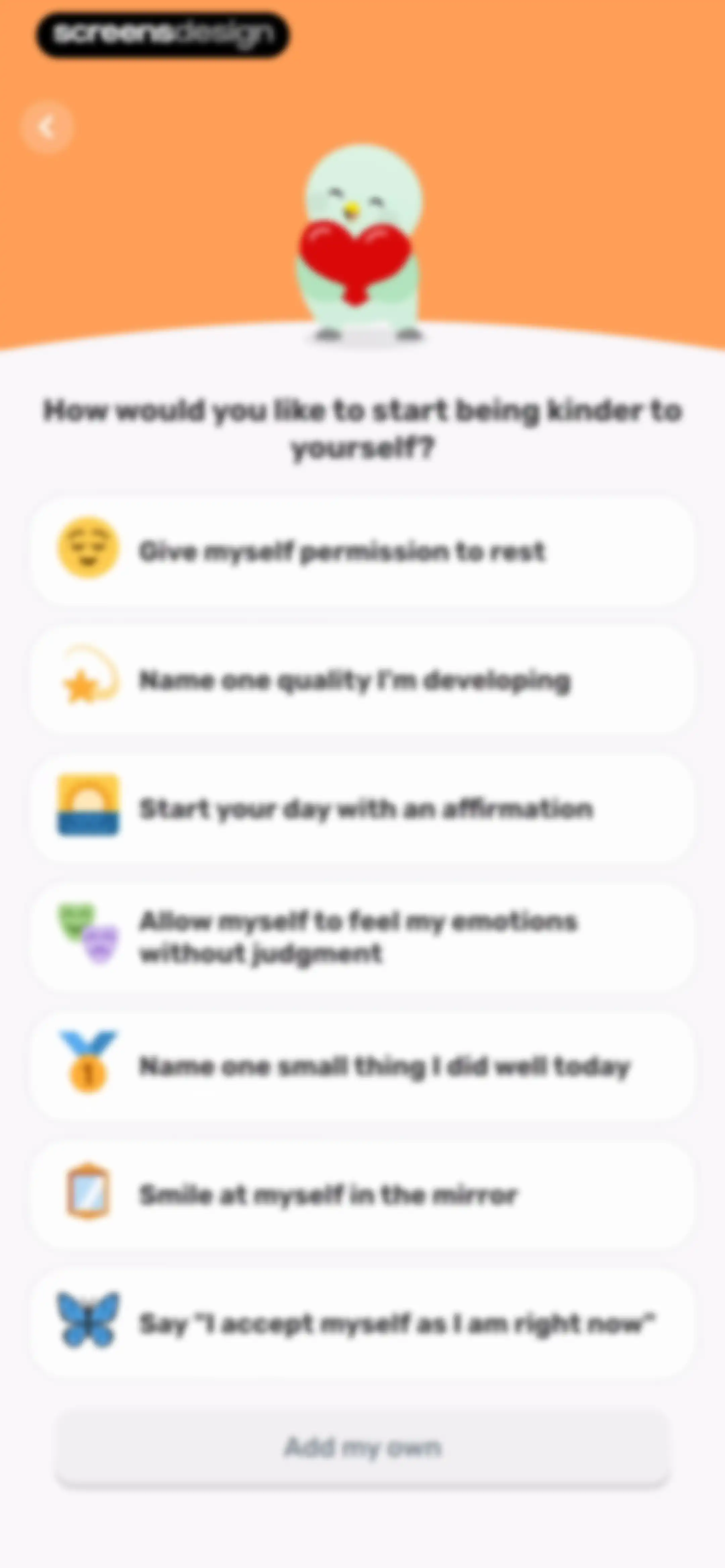725x1568 pixels.
Task: Choose Name one quality I'm developing
Action: point(362,679)
